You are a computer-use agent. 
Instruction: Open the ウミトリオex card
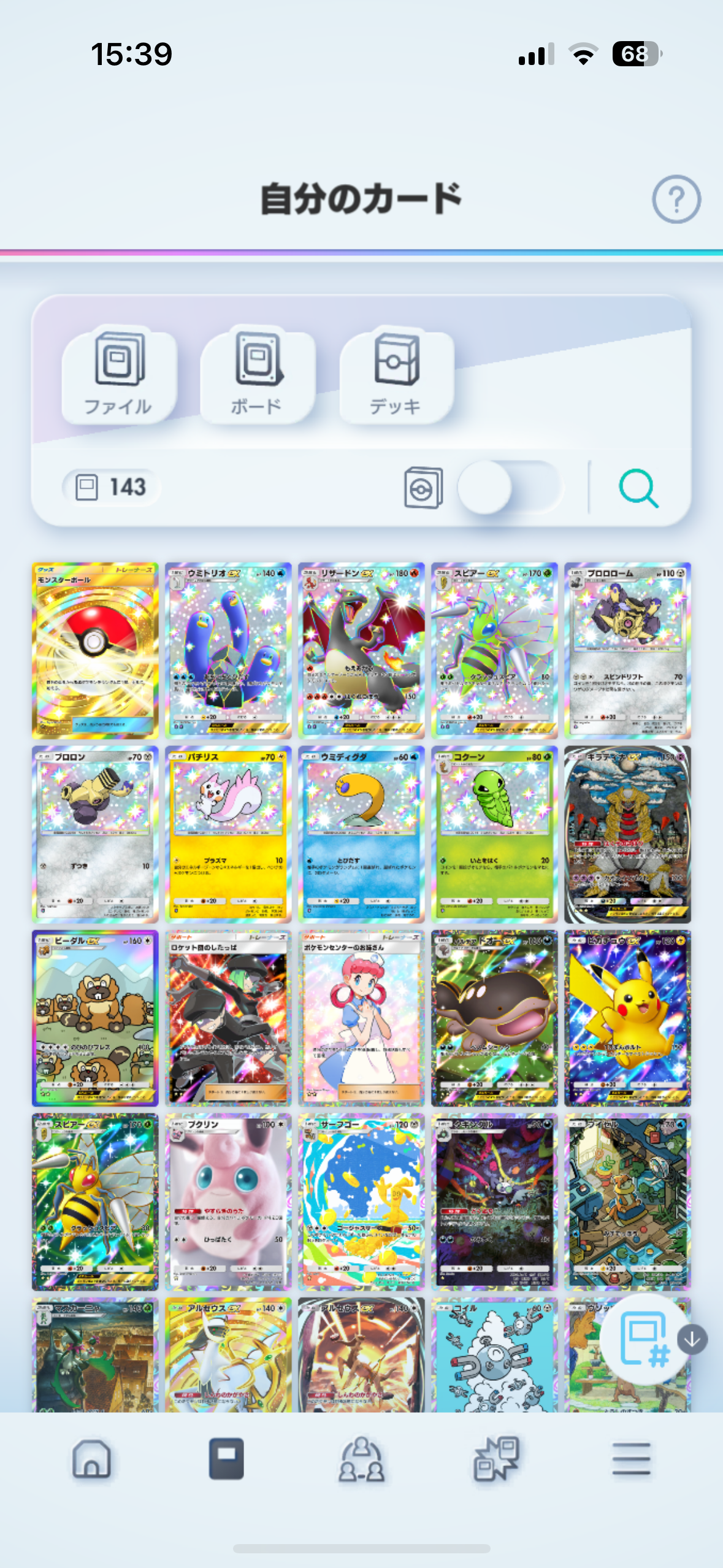228,650
